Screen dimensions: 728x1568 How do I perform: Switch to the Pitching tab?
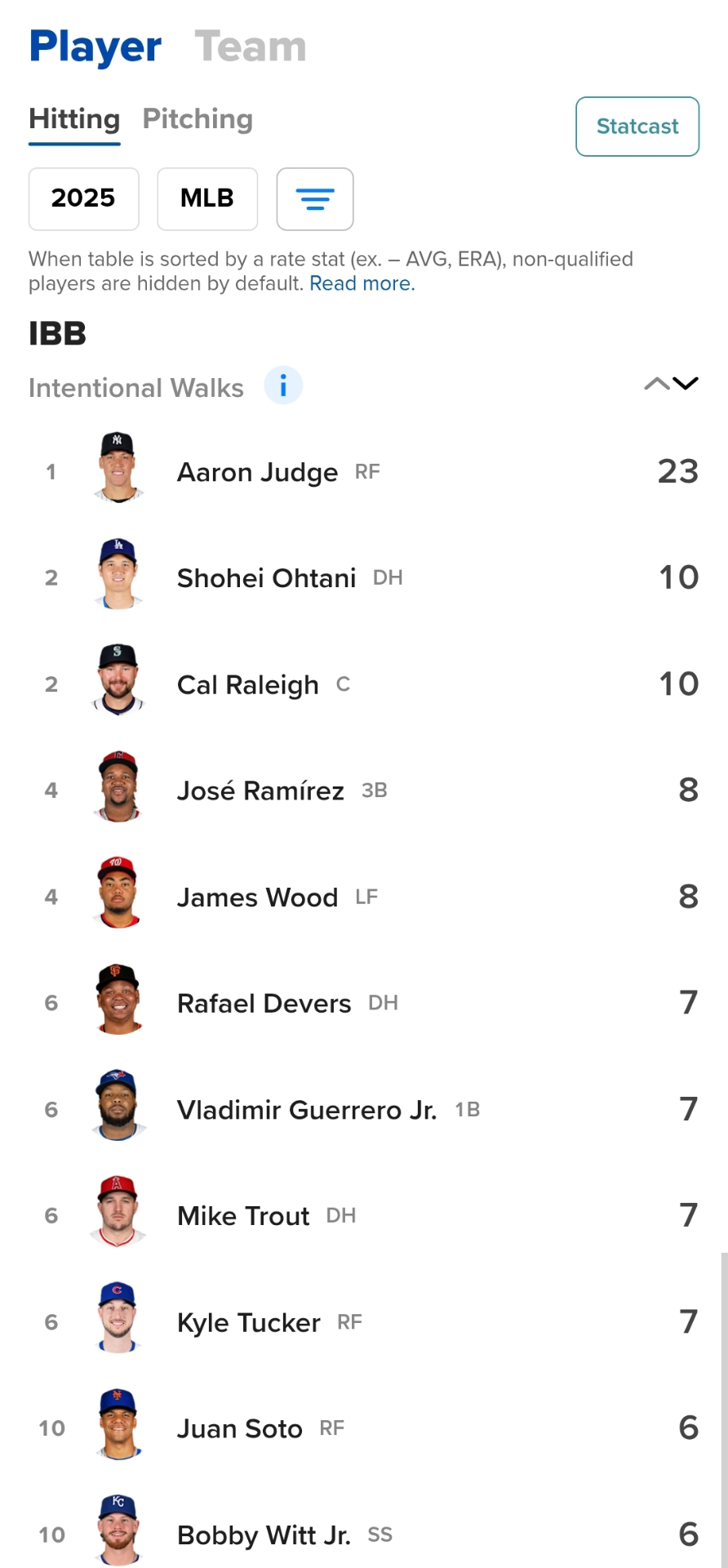click(x=198, y=119)
